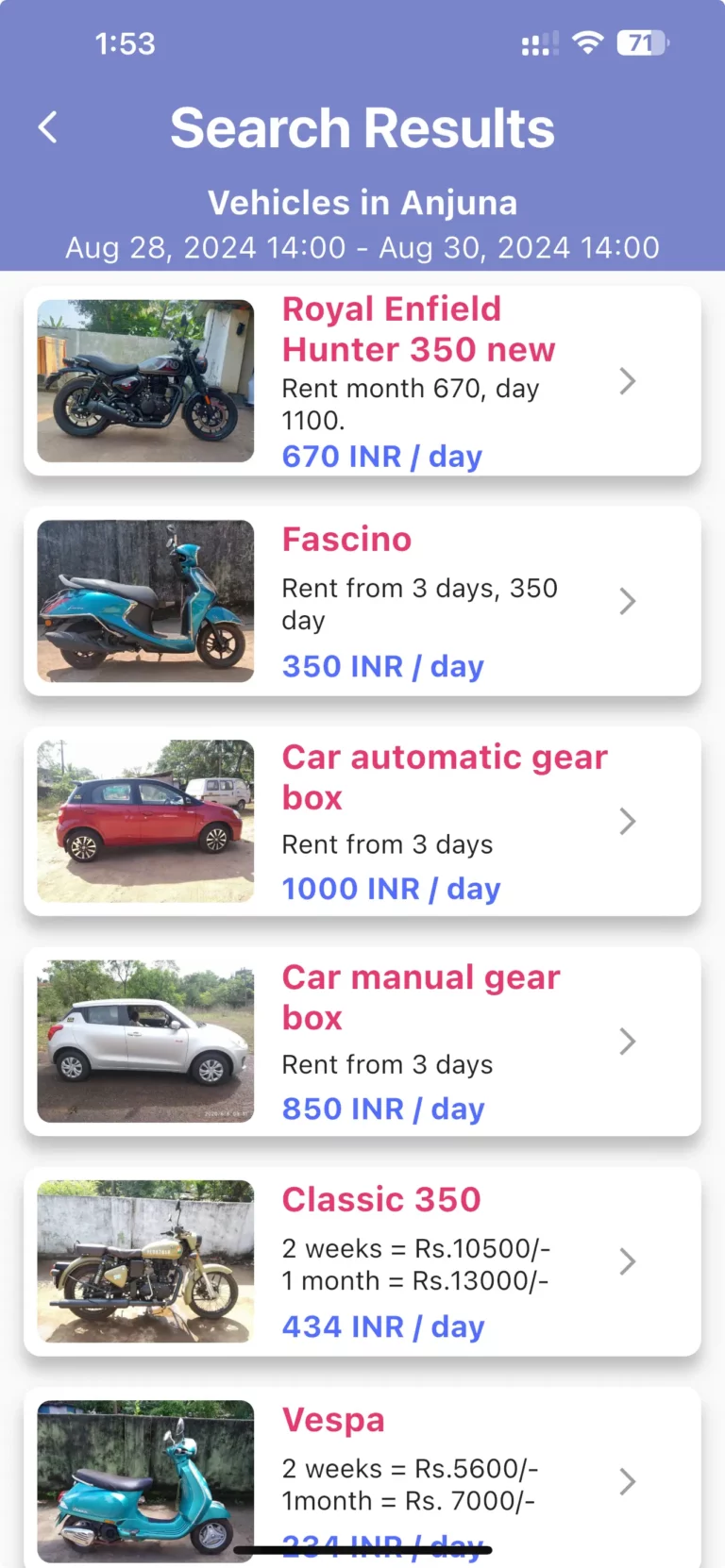
Task: Tap the Royal Enfield Hunter 350 new title
Action: click(x=418, y=328)
